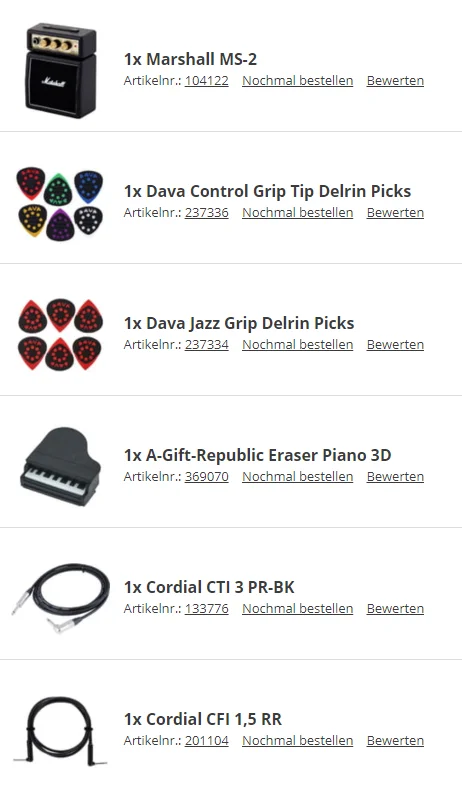This screenshot has height=799, width=462.
Task: Rate the A-Gift-Republic Eraser Piano 3D
Action: click(395, 476)
